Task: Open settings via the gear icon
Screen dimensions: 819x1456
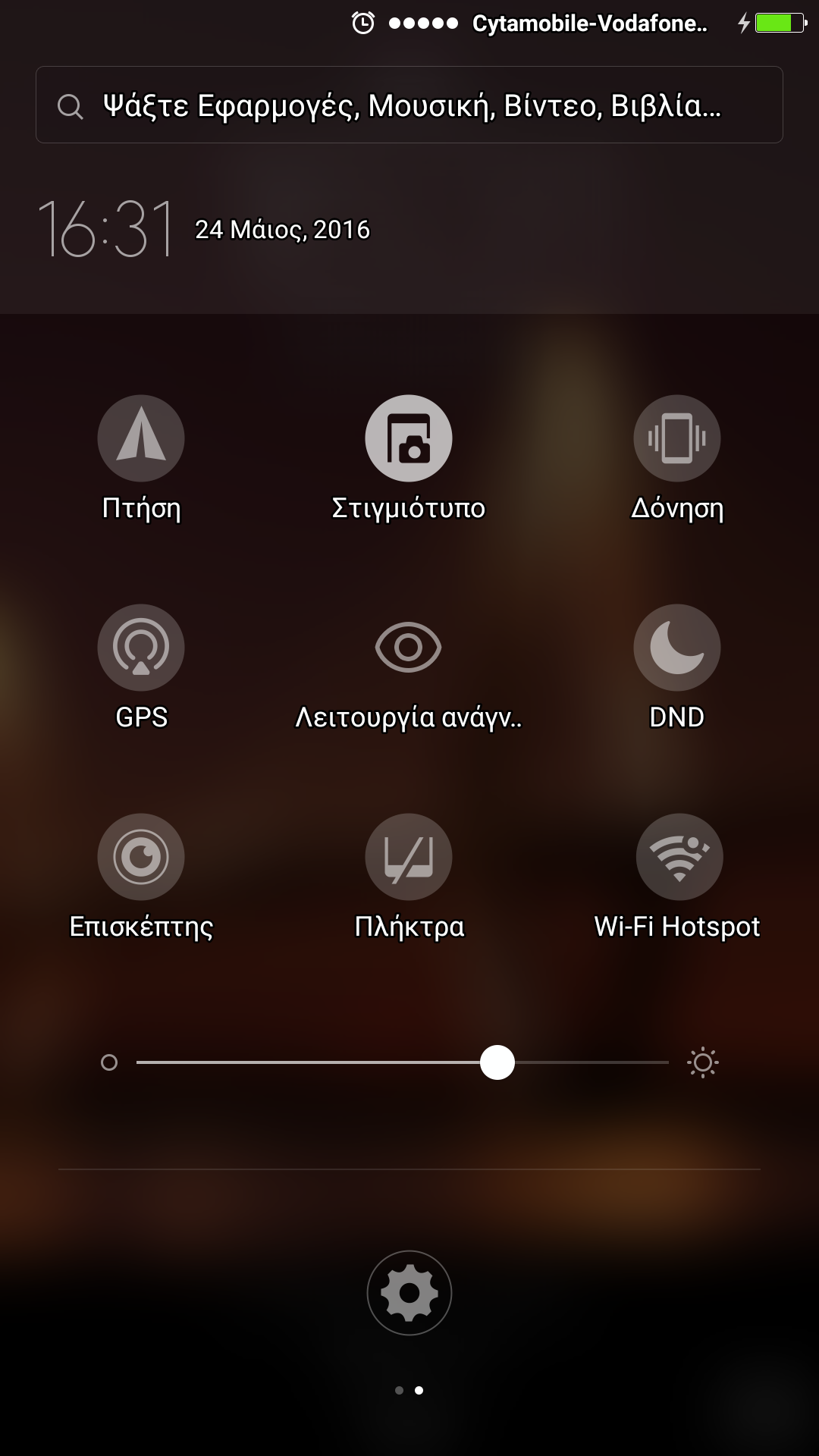Action: (x=409, y=1293)
